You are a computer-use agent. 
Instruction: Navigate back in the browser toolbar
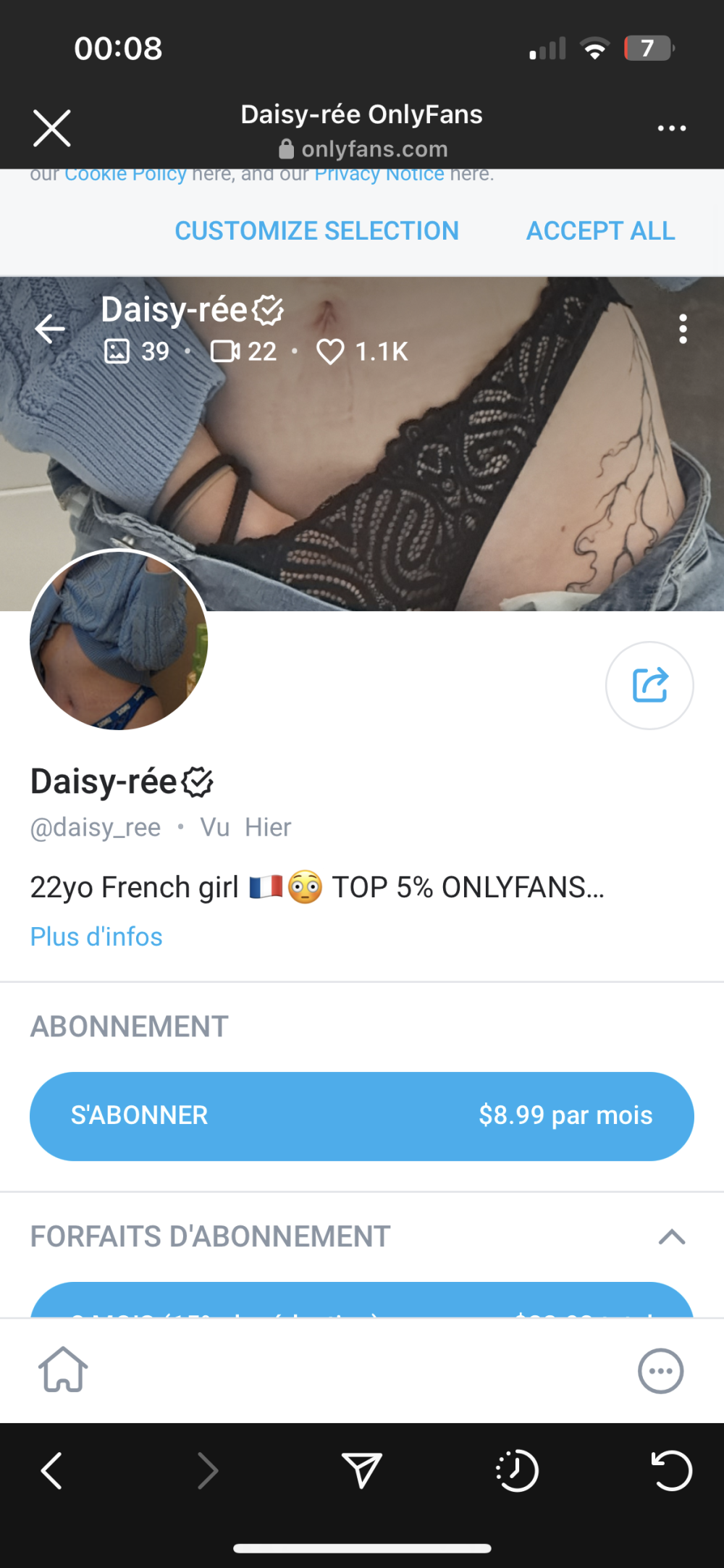(x=52, y=1470)
